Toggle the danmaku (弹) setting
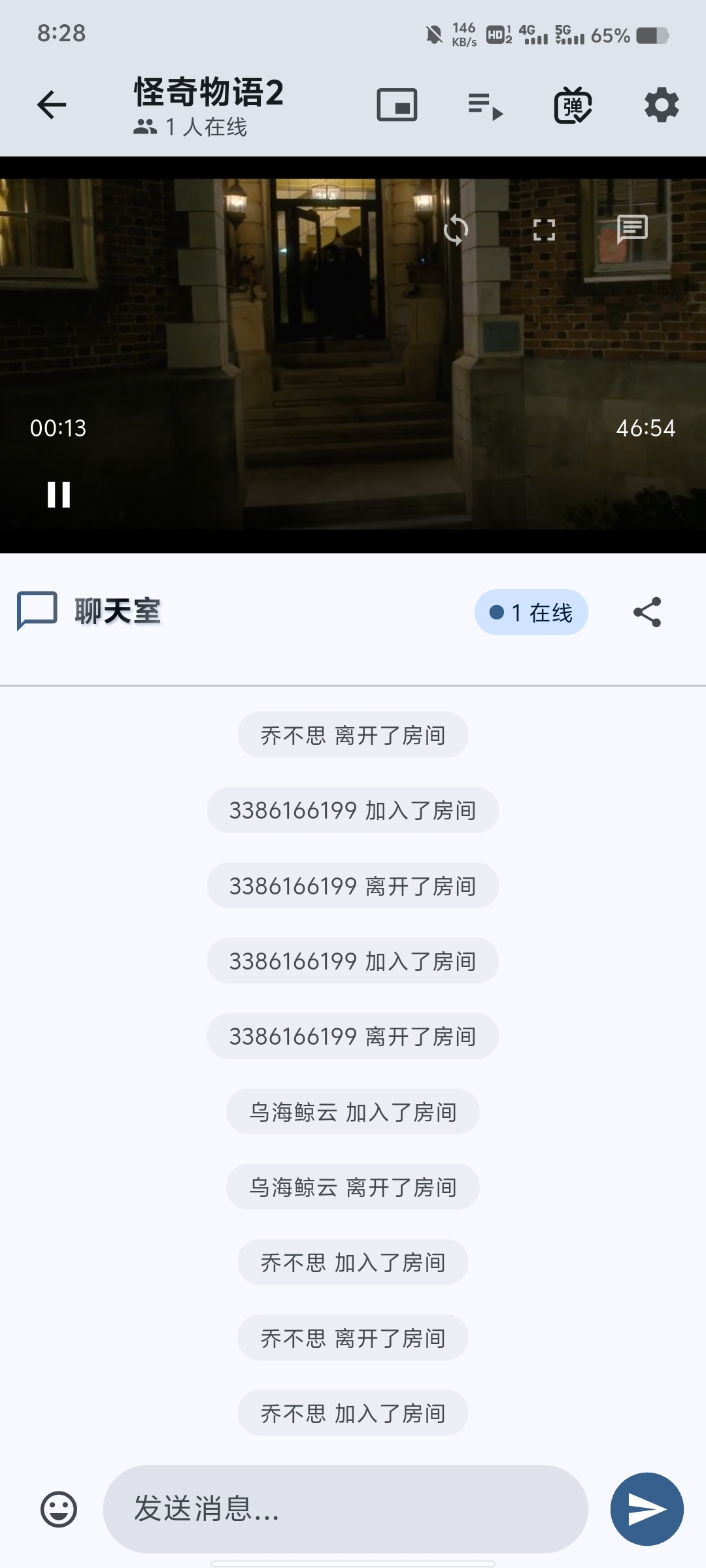706x1568 pixels. [x=573, y=105]
